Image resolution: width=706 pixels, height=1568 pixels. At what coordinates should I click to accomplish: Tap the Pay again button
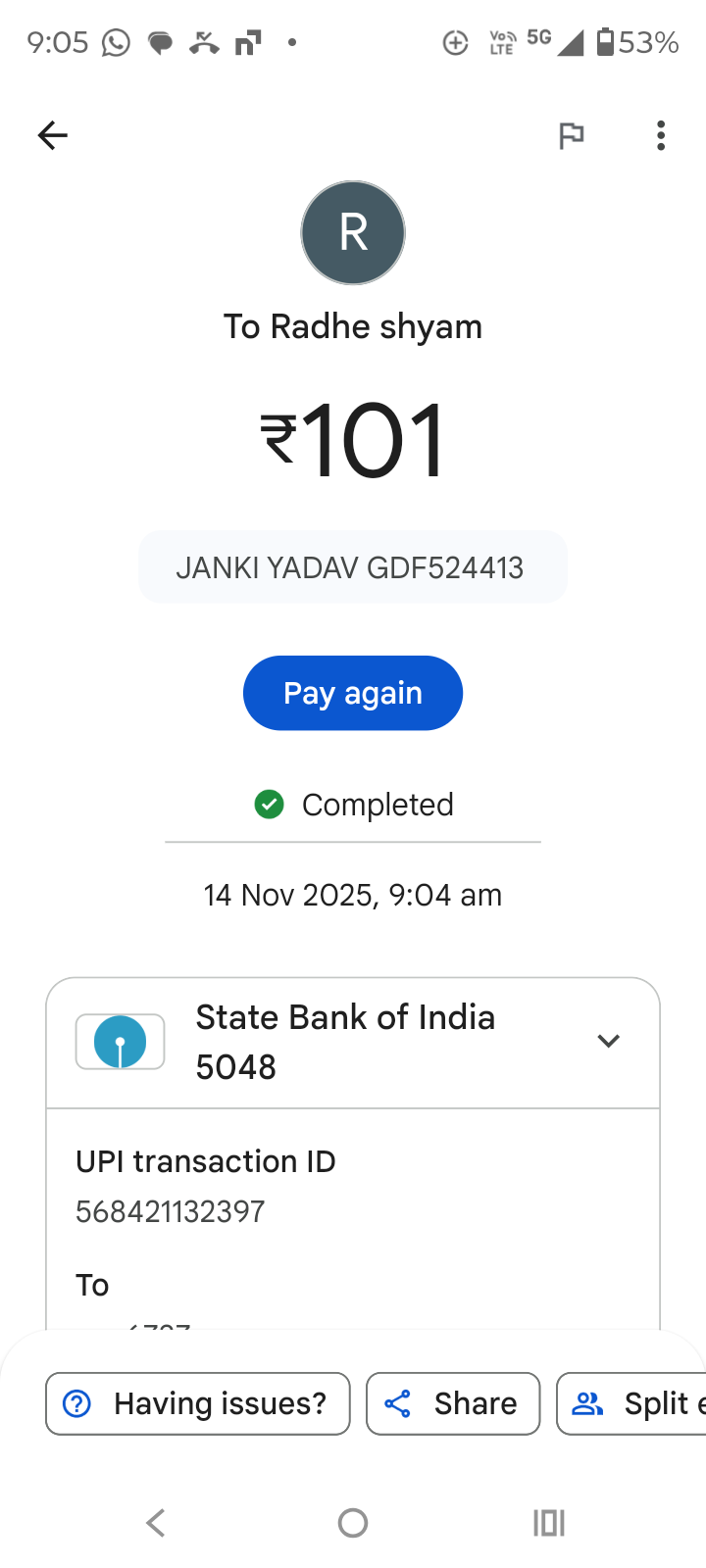353,693
